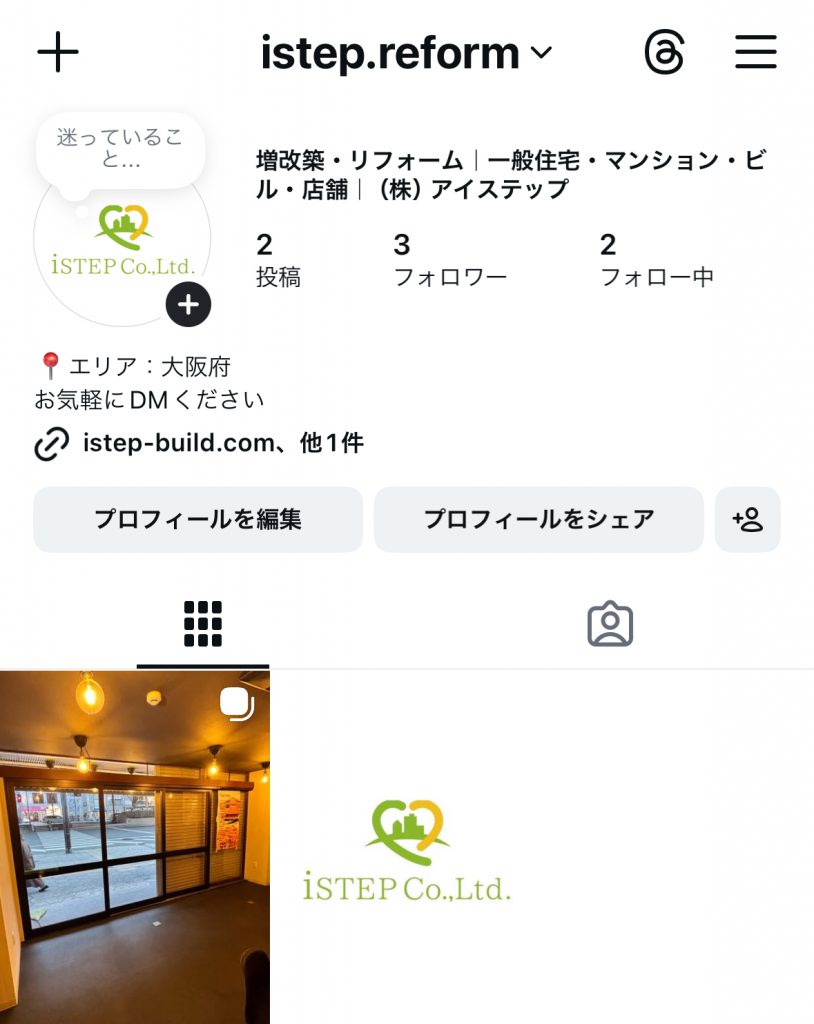The width and height of the screenshot is (814, 1024).
Task: Open the shop interior photo post
Action: [135, 846]
